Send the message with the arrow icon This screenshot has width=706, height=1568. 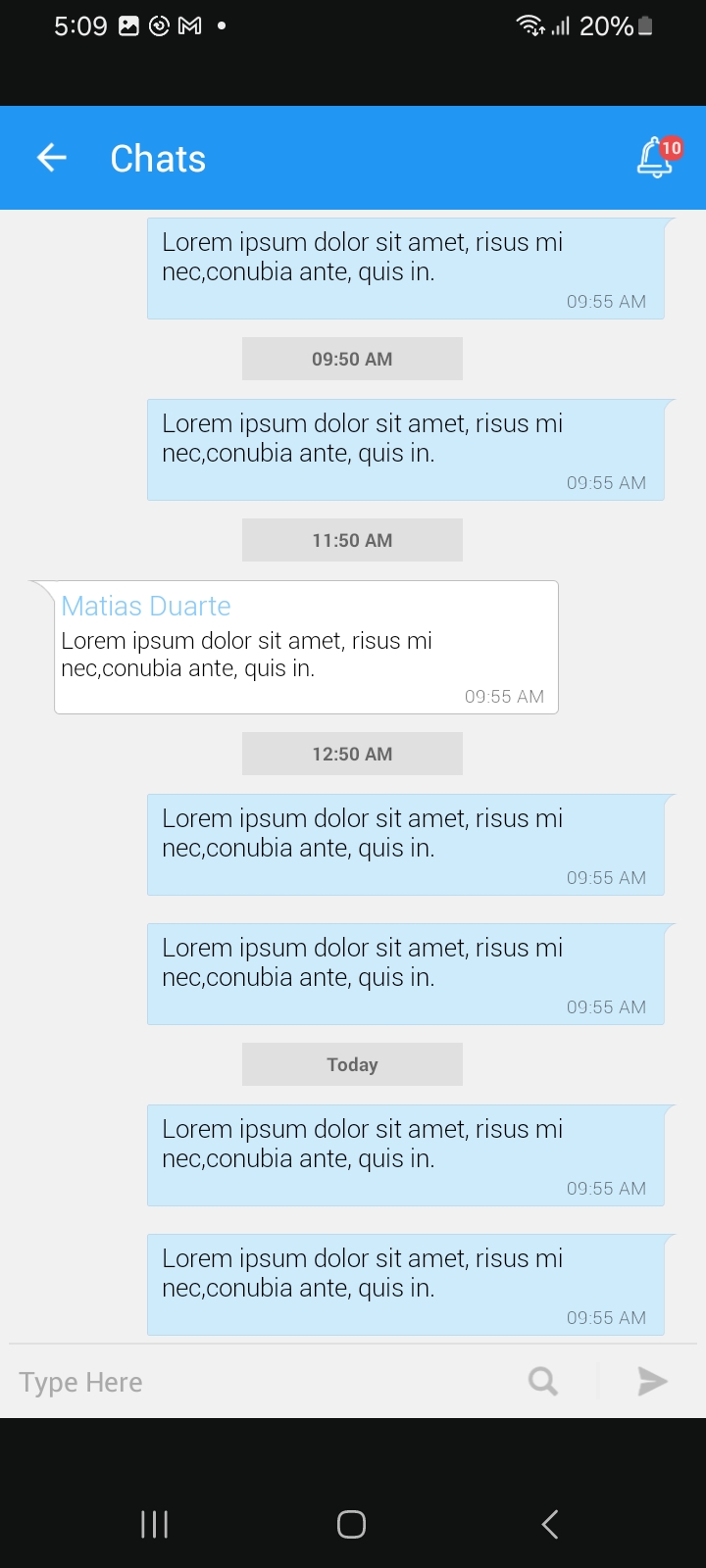pyautogui.click(x=652, y=1382)
